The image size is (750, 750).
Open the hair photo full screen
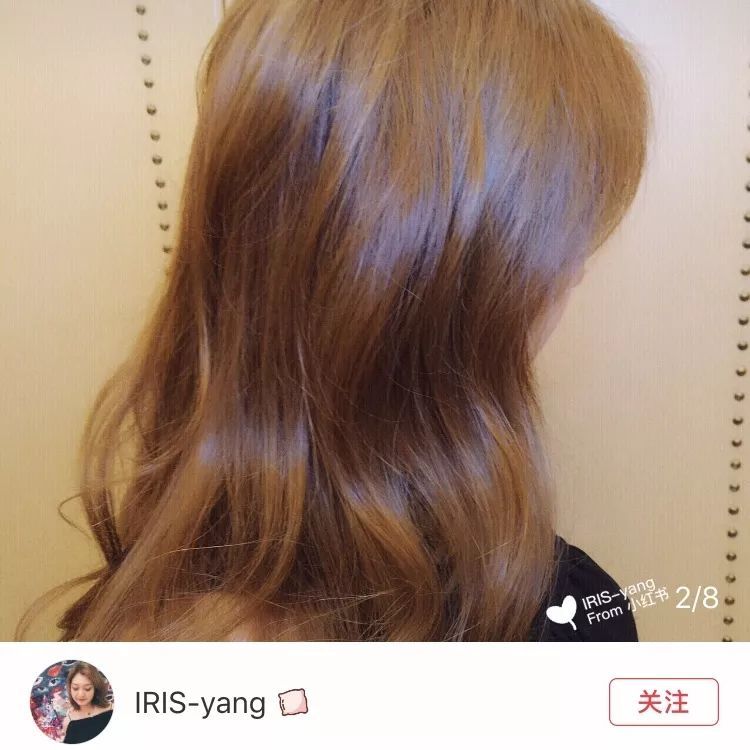click(x=375, y=320)
